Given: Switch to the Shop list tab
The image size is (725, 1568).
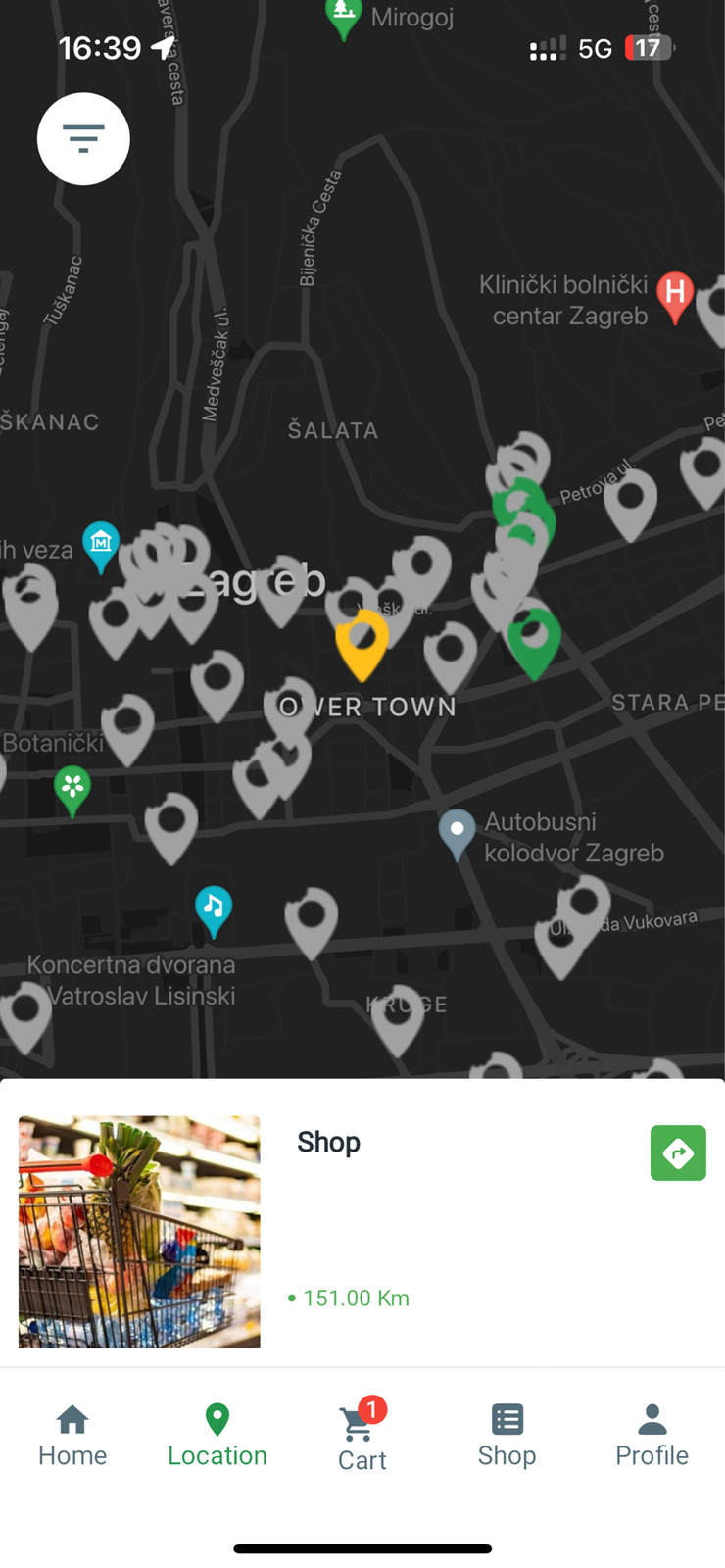Looking at the screenshot, I should coord(507,1436).
